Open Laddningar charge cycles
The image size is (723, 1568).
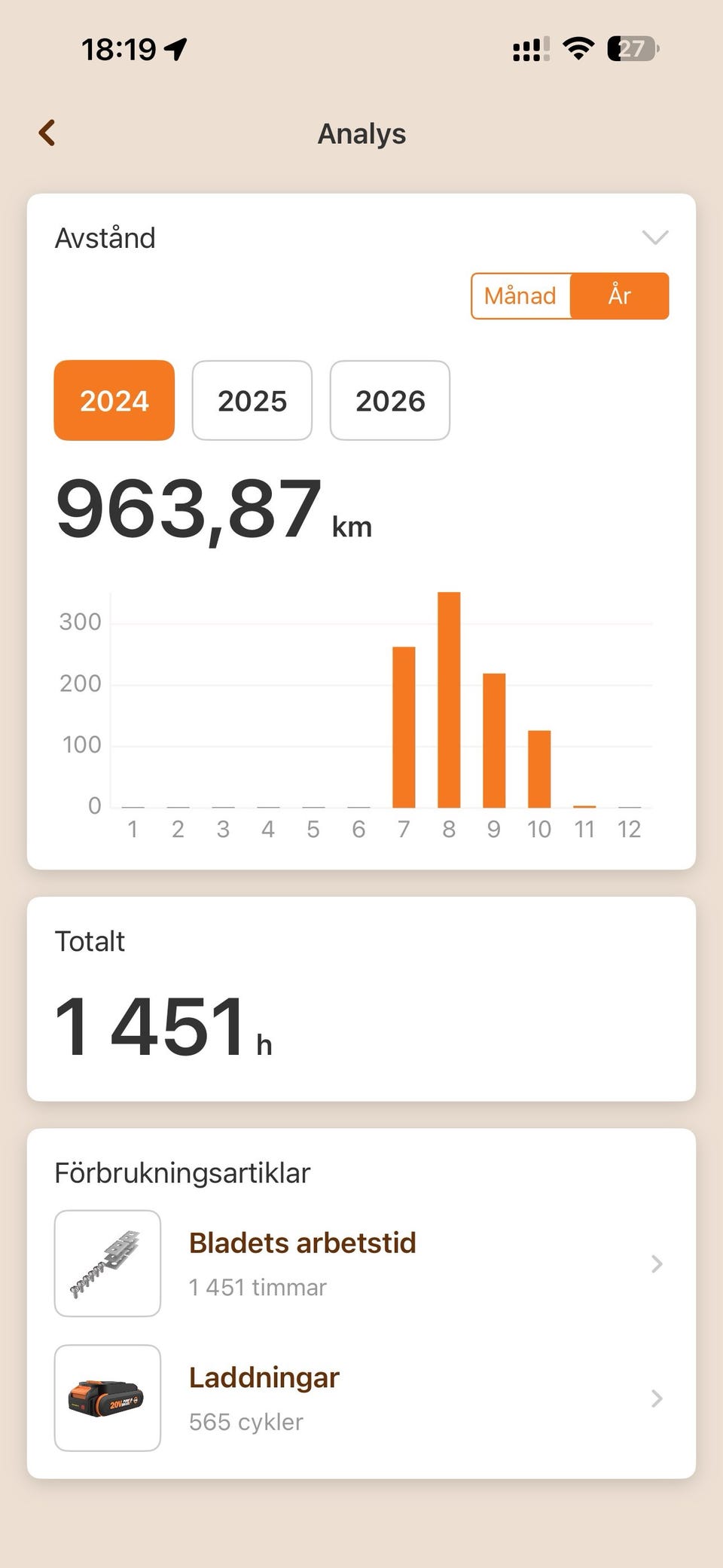(x=361, y=1398)
